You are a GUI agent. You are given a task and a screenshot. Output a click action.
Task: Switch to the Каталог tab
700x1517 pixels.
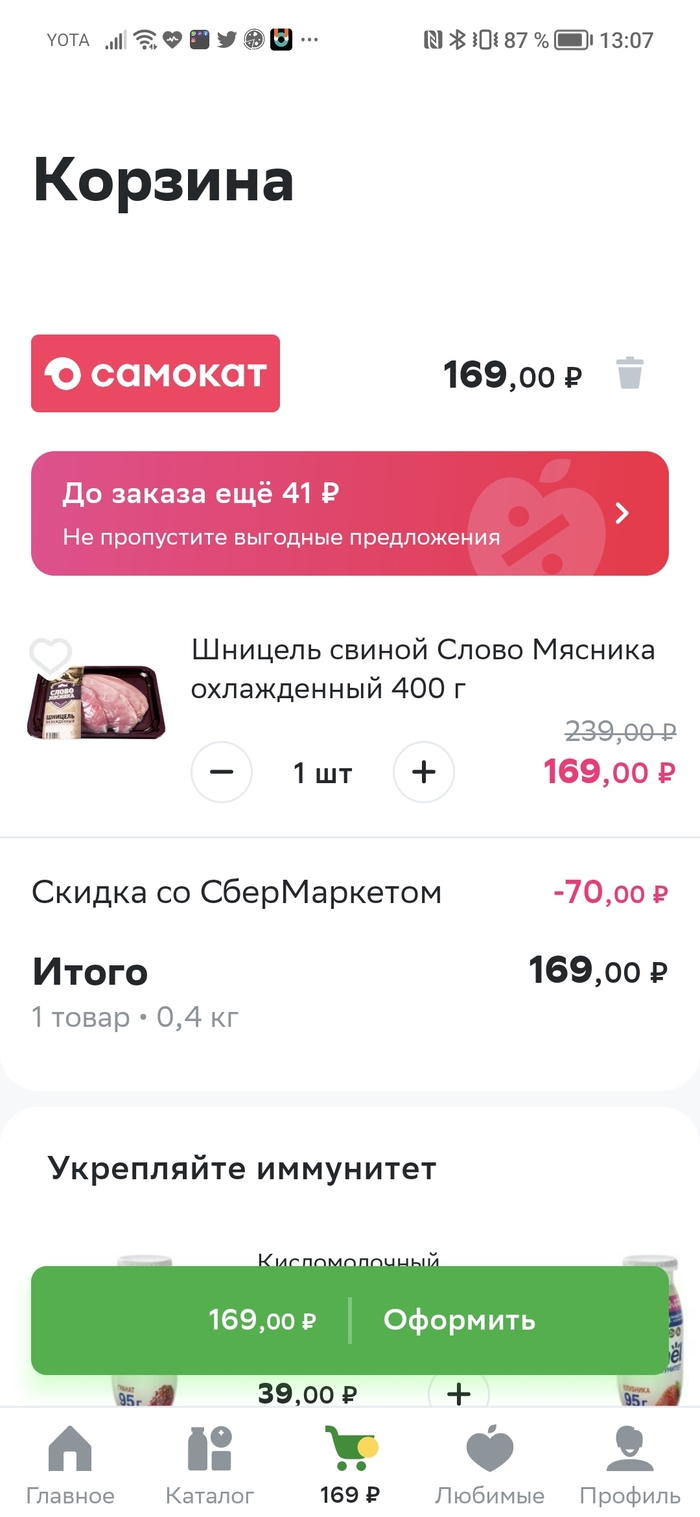(x=210, y=1466)
